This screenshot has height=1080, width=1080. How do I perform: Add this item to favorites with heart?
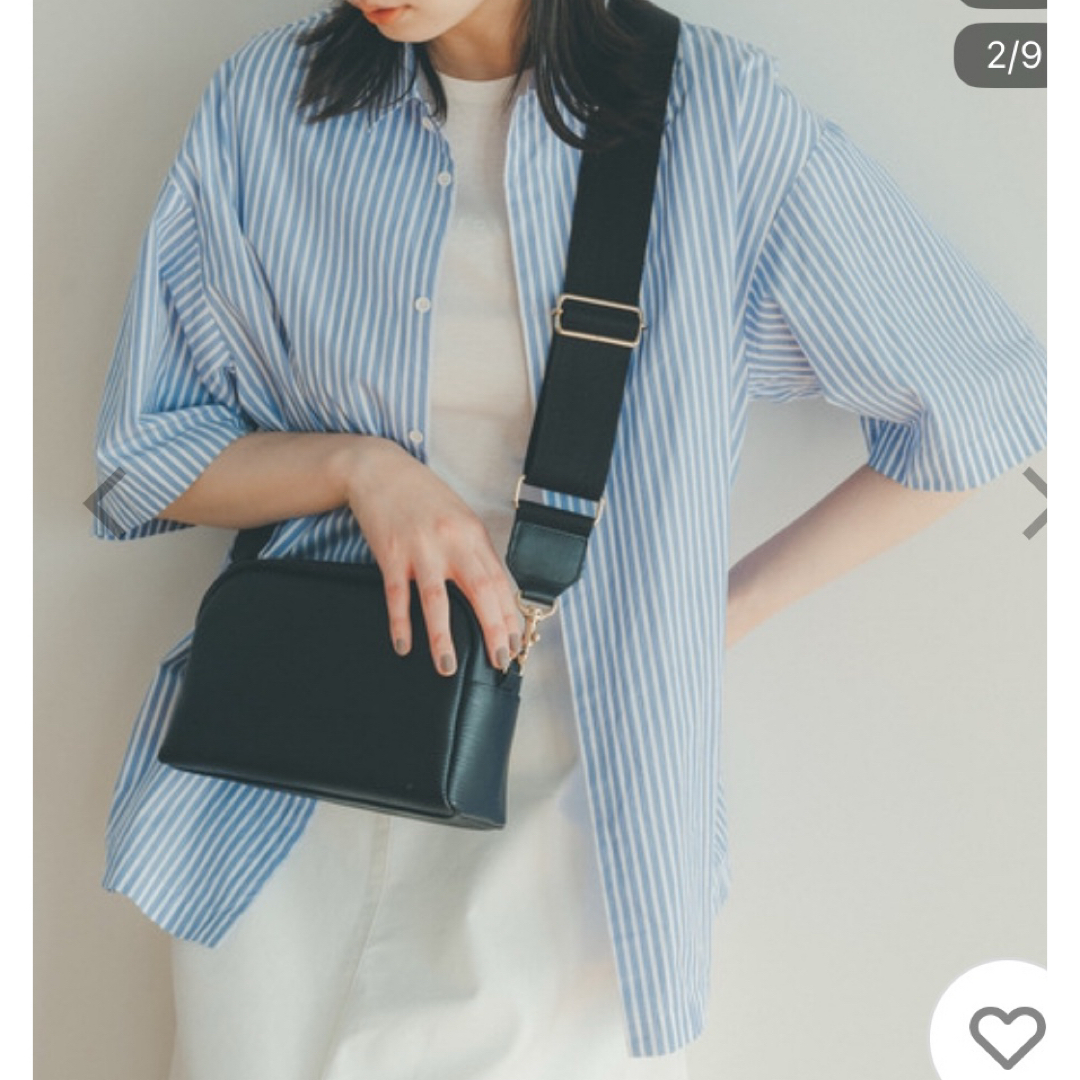(x=1006, y=1035)
